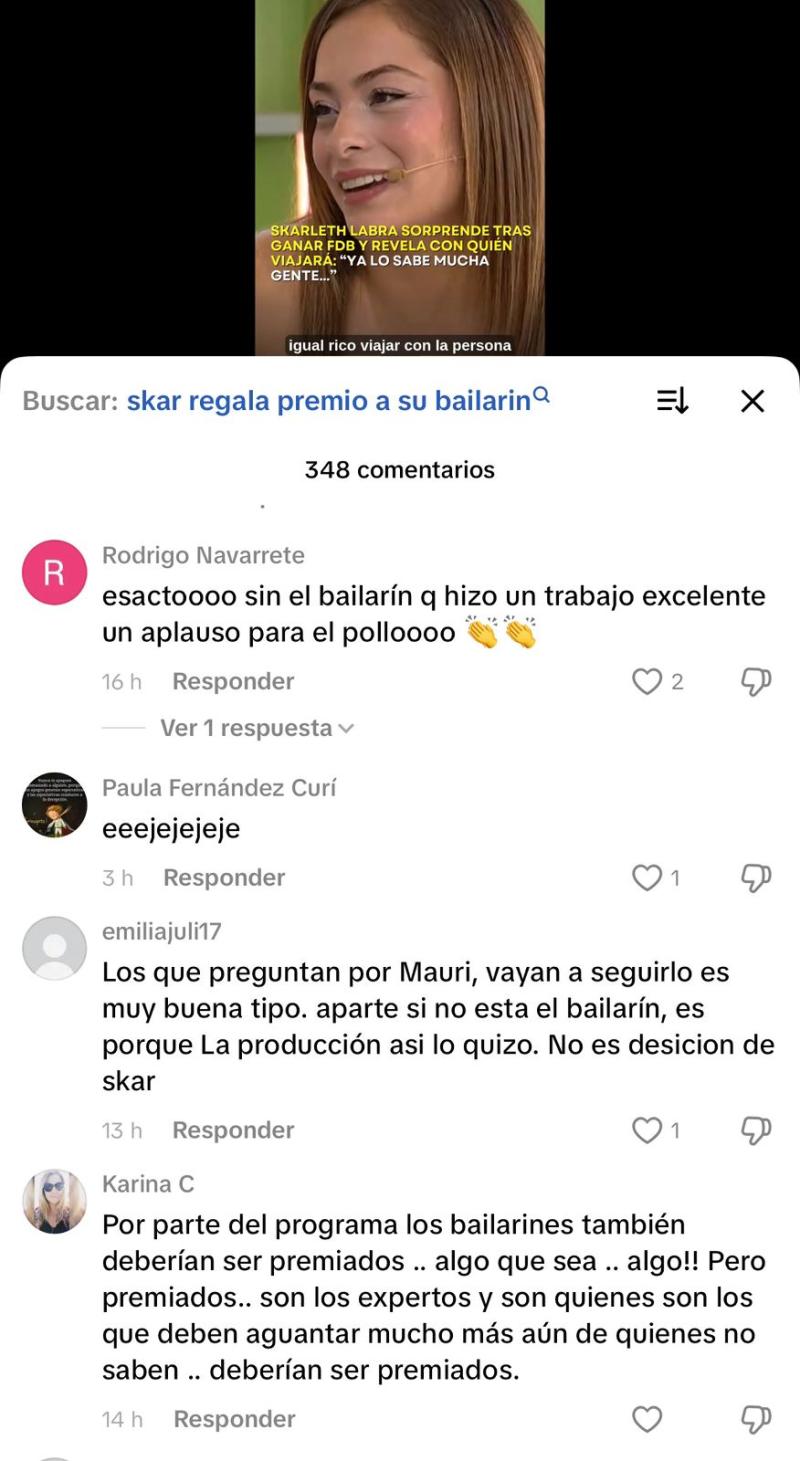The image size is (800, 1461).
Task: Open sort options for comments
Action: [671, 398]
